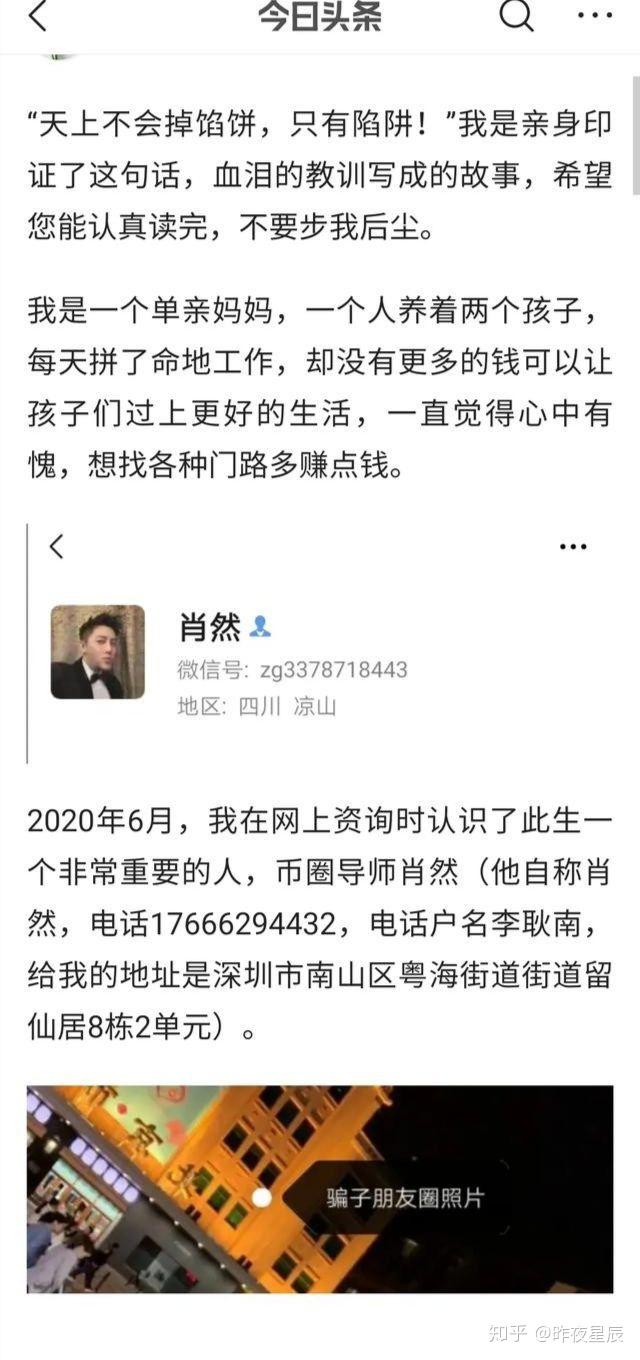Open the top-right overflow menu

(x=595, y=16)
